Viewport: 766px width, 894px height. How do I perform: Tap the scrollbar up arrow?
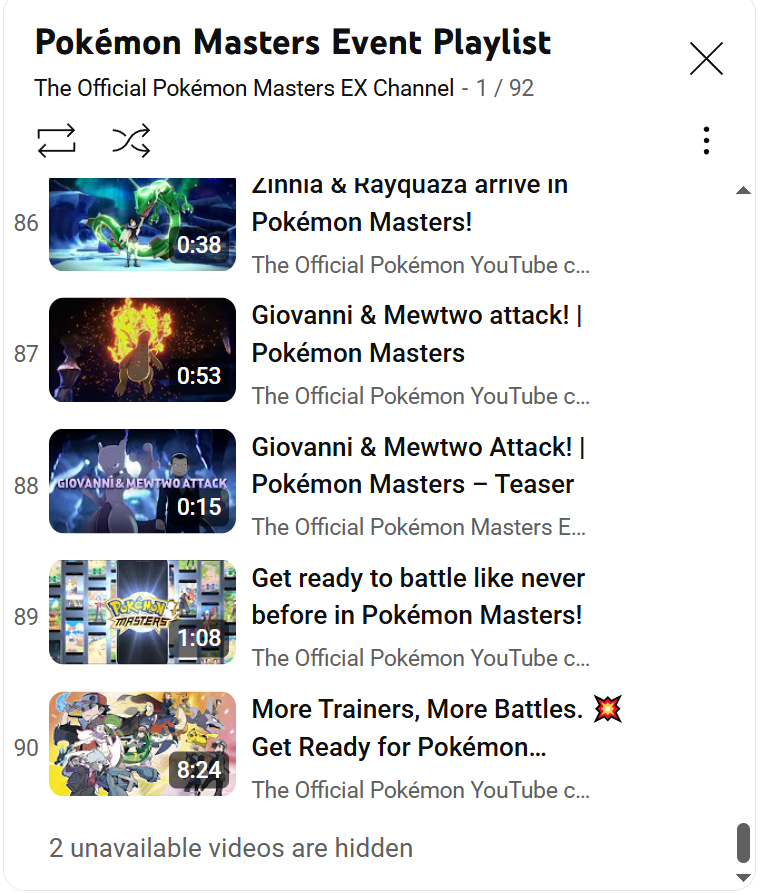tap(743, 190)
